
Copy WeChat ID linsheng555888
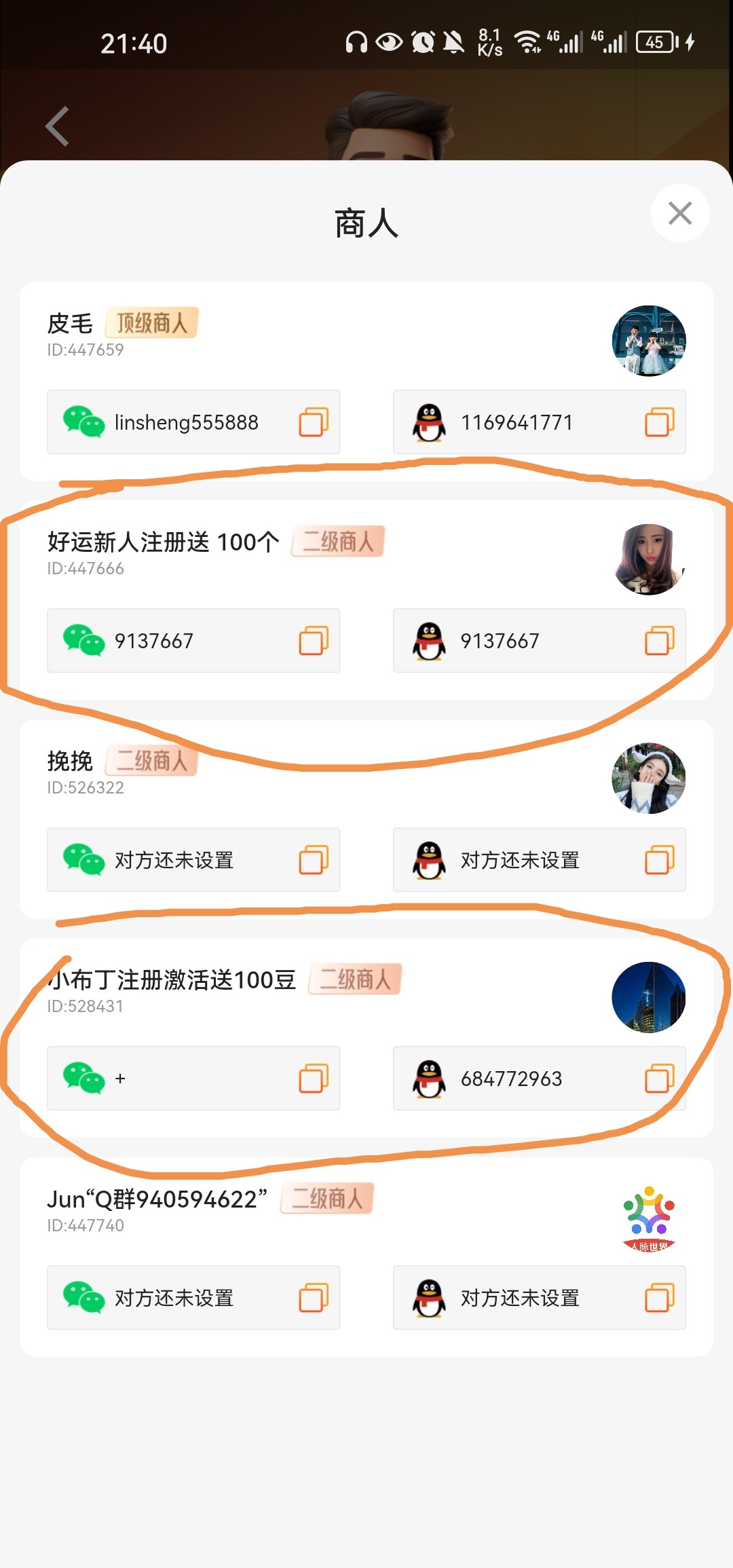coord(313,422)
